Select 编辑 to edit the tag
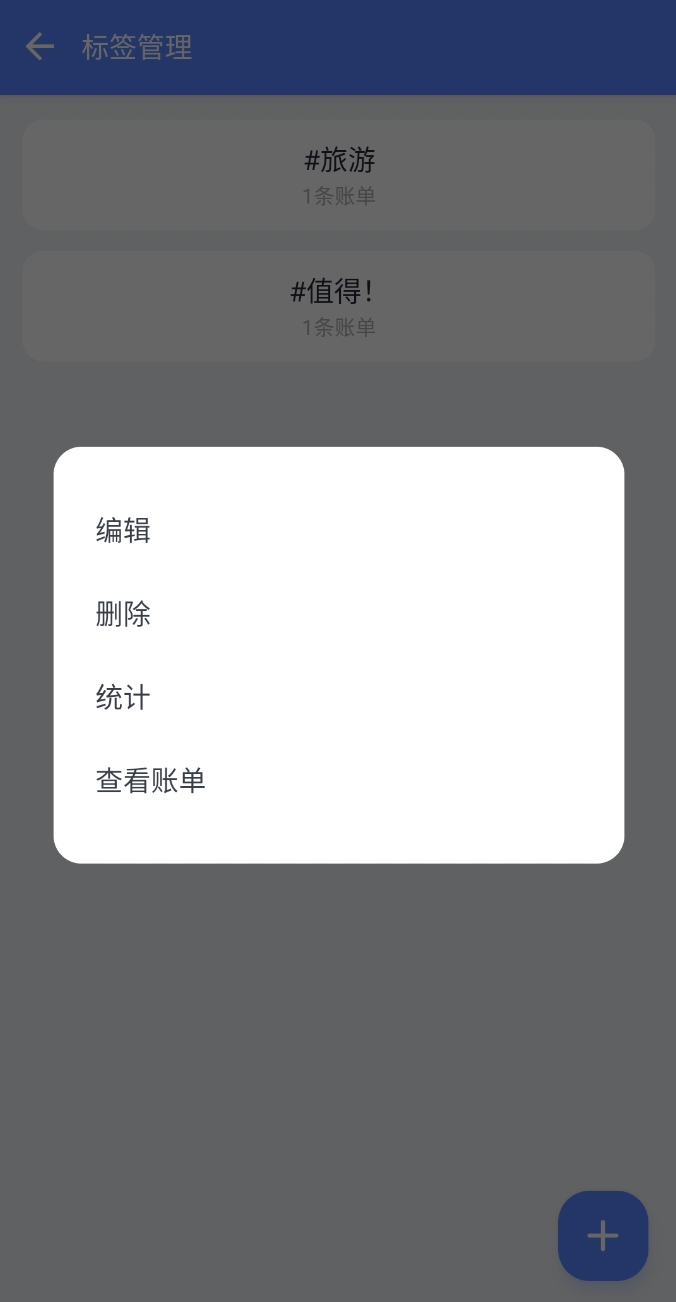Screen dimensions: 676x1302 pyautogui.click(x=124, y=530)
